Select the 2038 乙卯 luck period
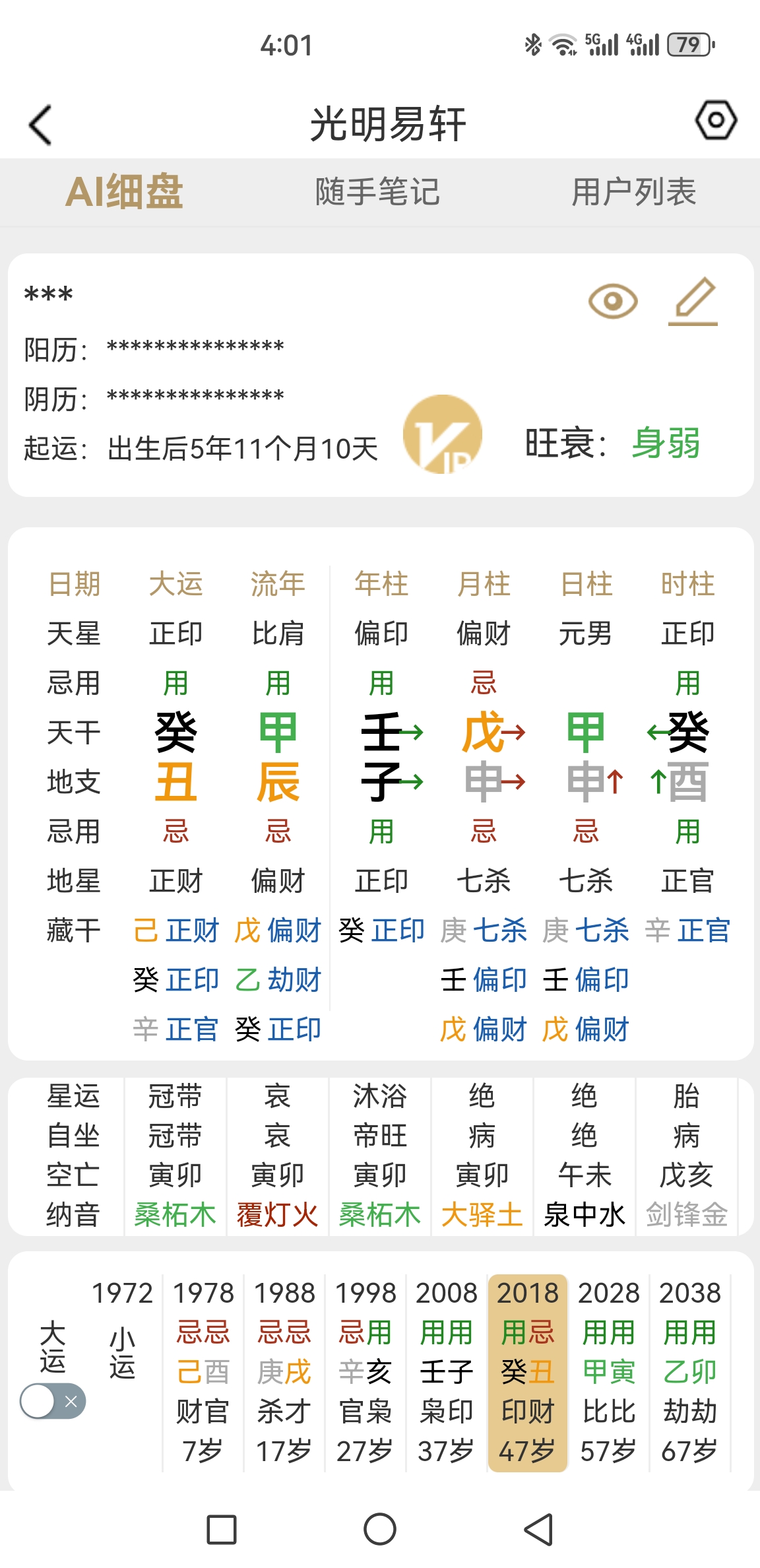The height and width of the screenshot is (1568, 760). pos(690,1373)
